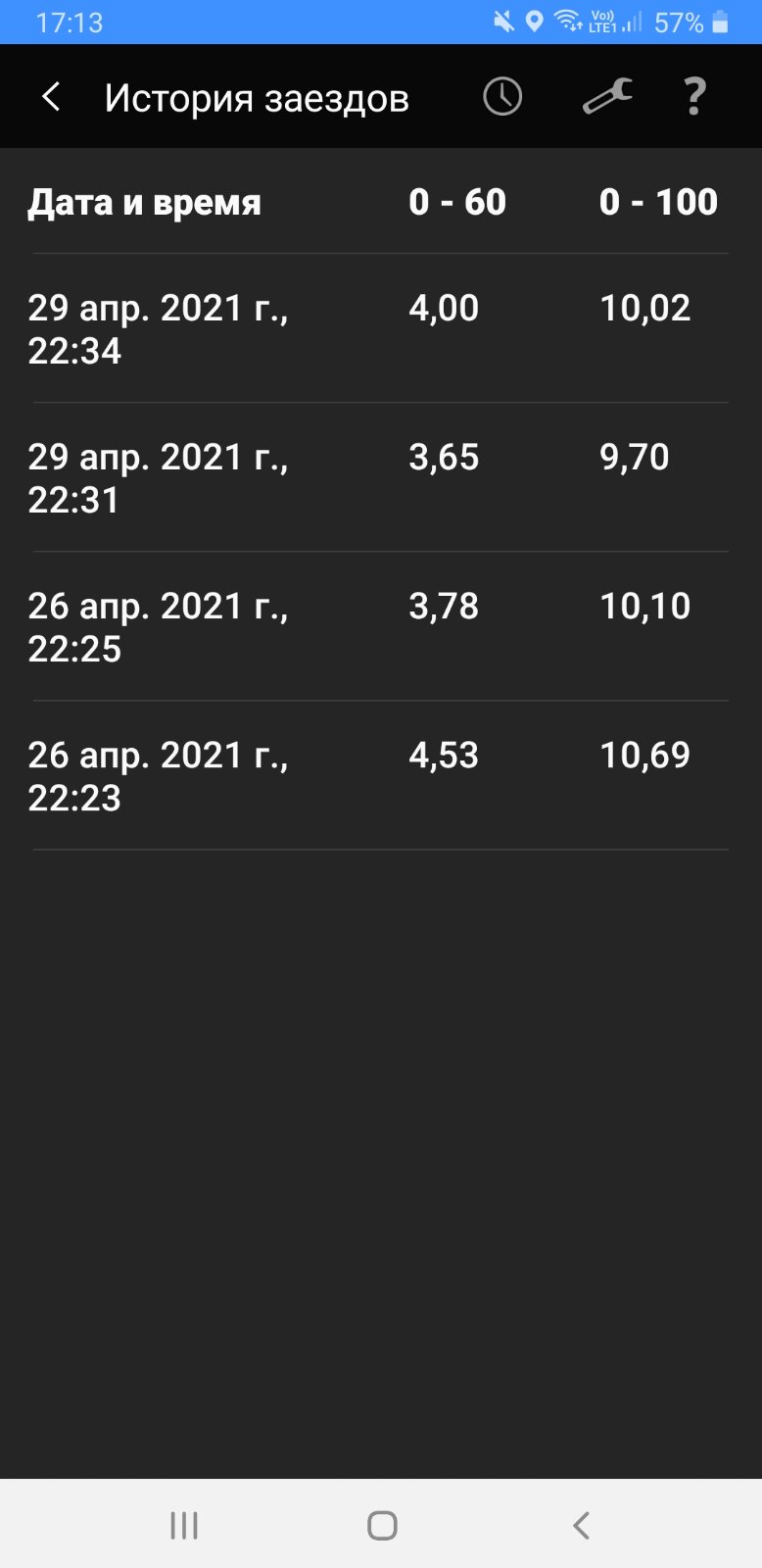762x1568 pixels.
Task: Open the wrench settings icon
Action: point(607,97)
